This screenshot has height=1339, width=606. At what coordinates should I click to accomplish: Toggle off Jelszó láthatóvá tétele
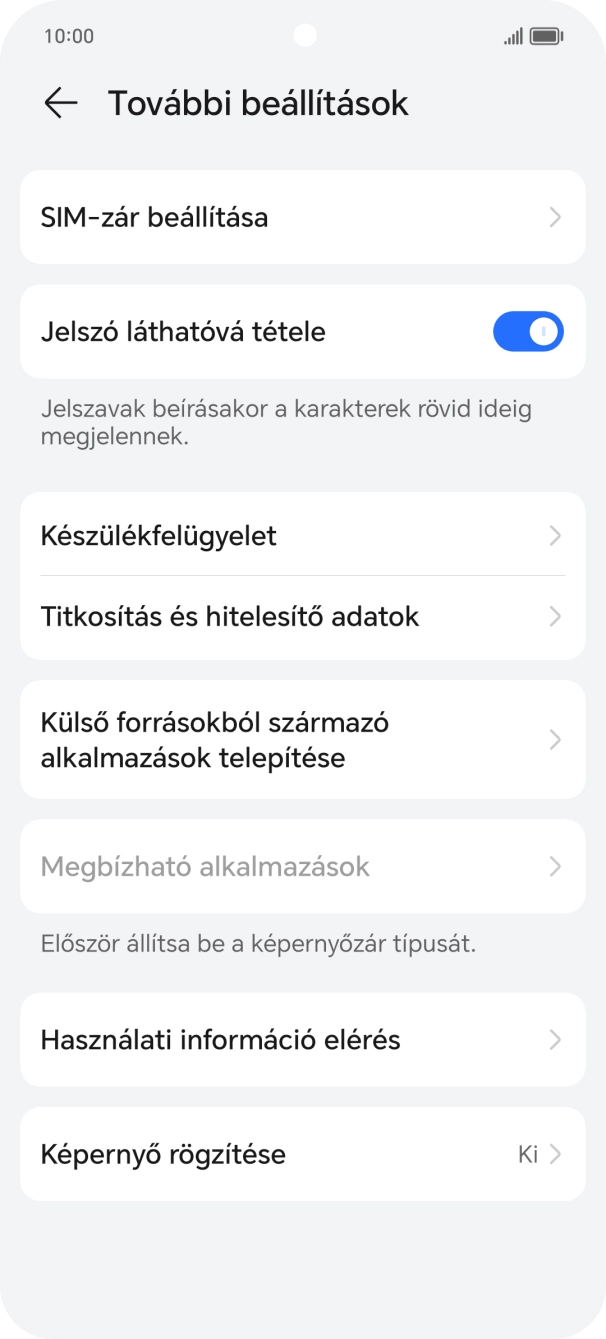[x=528, y=332]
